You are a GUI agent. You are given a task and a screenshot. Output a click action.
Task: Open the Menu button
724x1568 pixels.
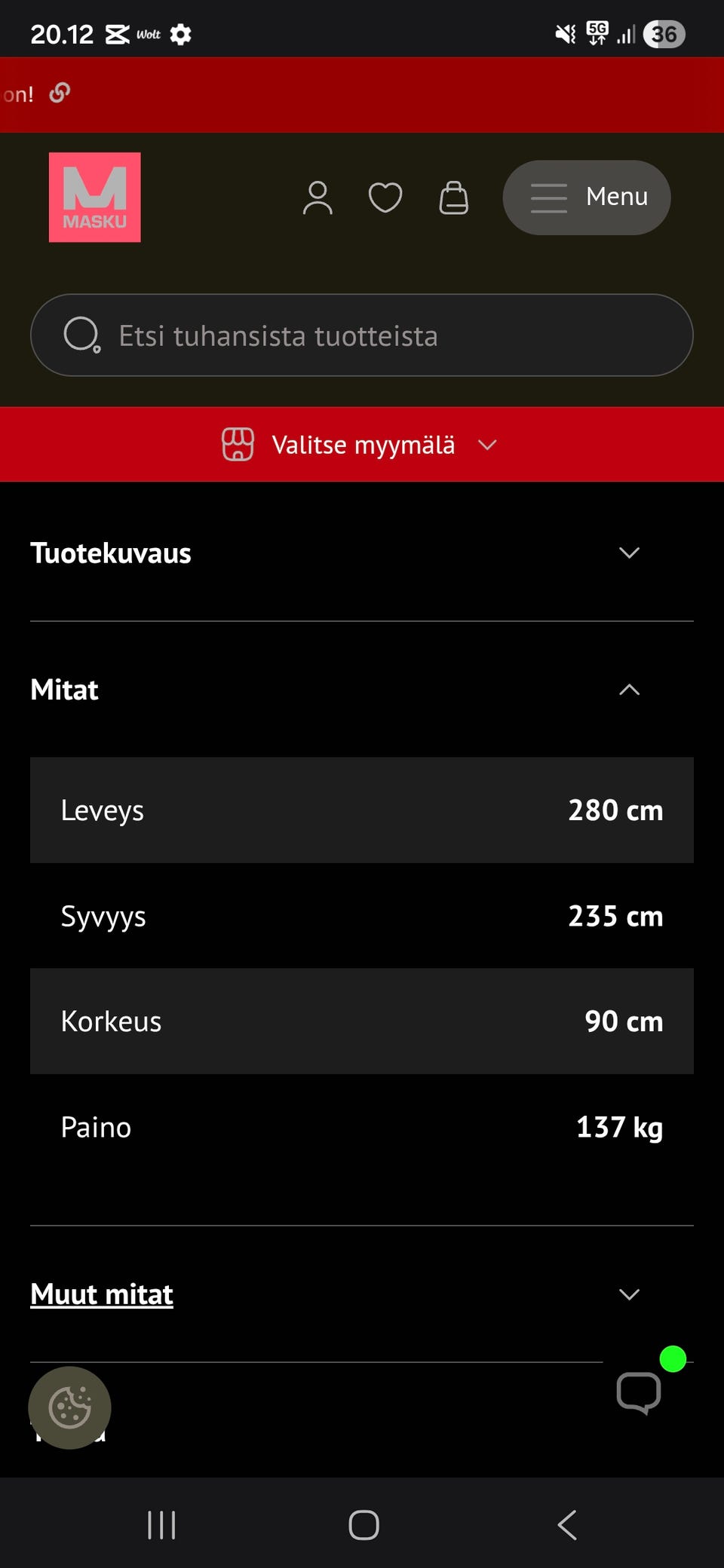[x=587, y=197]
